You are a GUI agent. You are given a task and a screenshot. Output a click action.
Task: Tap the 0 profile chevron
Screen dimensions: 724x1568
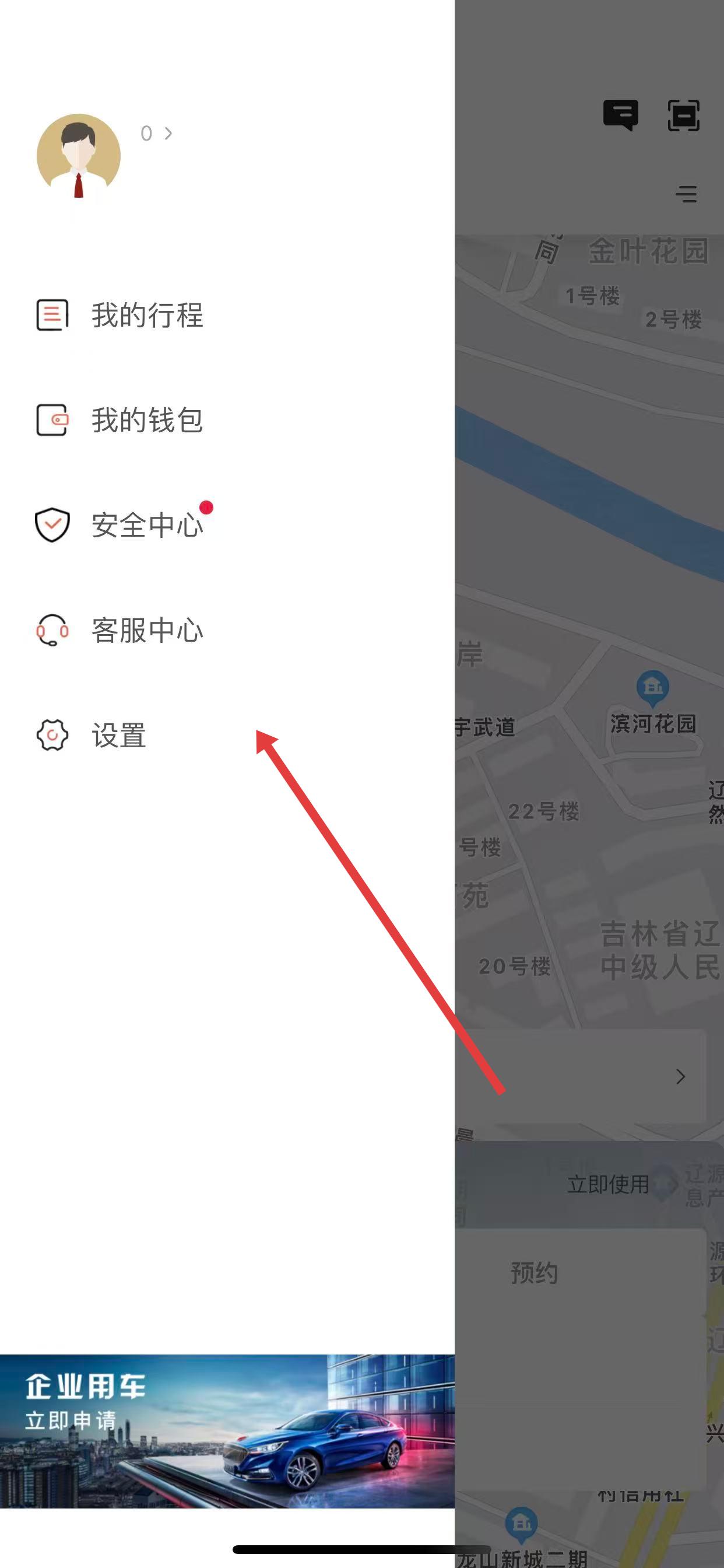157,134
